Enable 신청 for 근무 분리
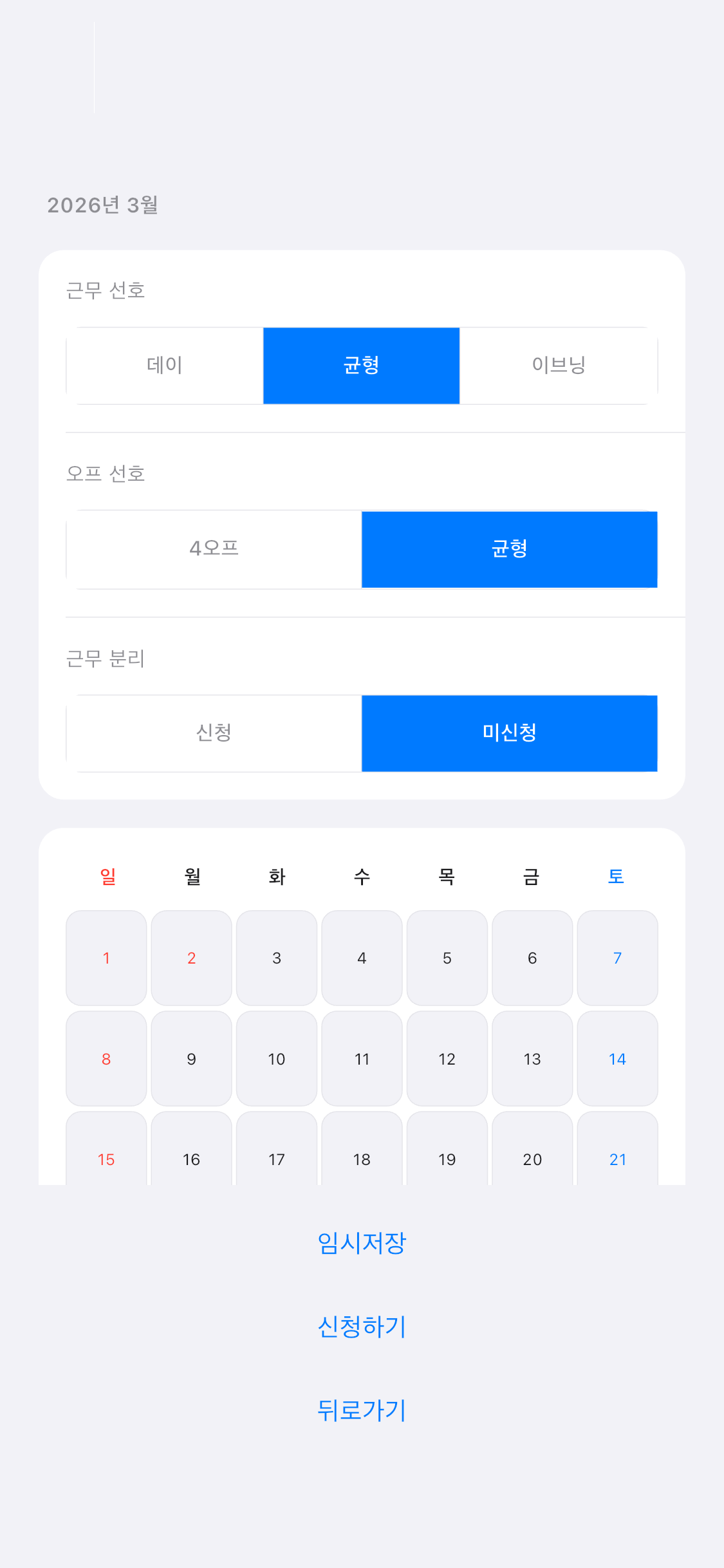This screenshot has height=1568, width=724. point(213,733)
